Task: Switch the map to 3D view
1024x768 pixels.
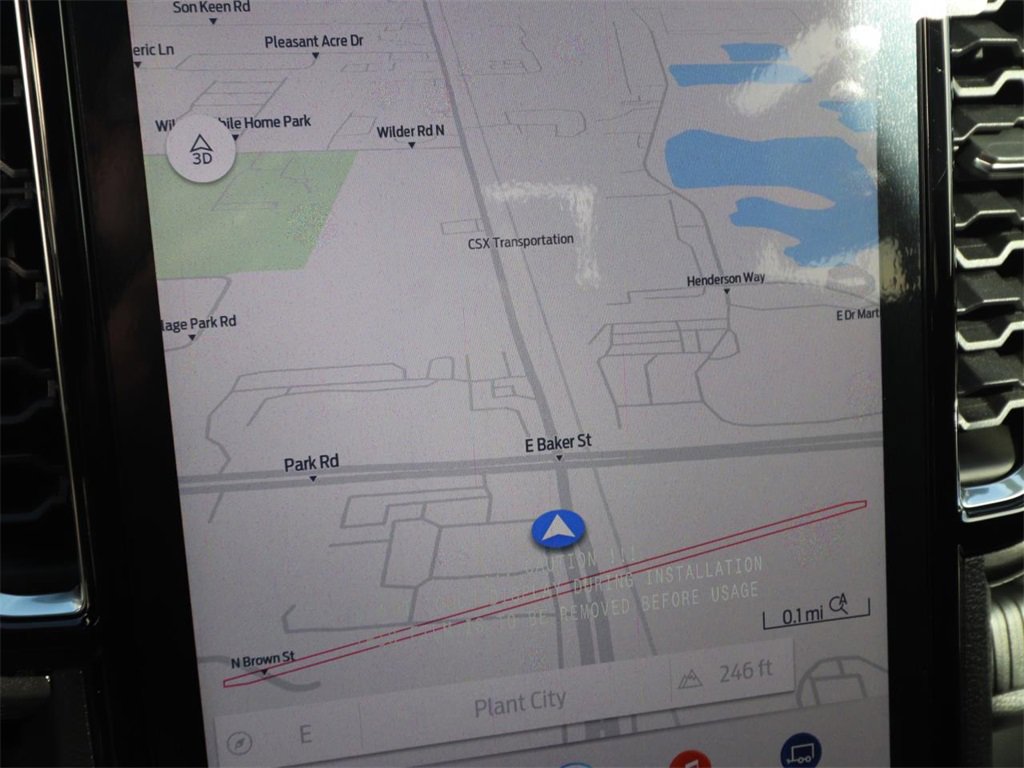Action: point(201,150)
